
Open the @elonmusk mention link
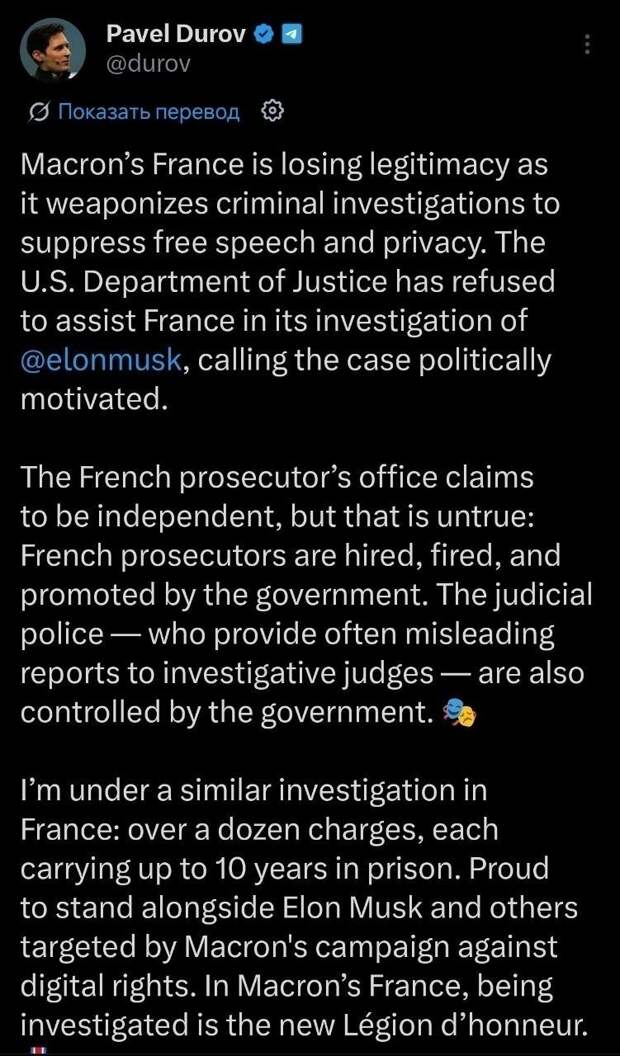pyautogui.click(x=101, y=361)
